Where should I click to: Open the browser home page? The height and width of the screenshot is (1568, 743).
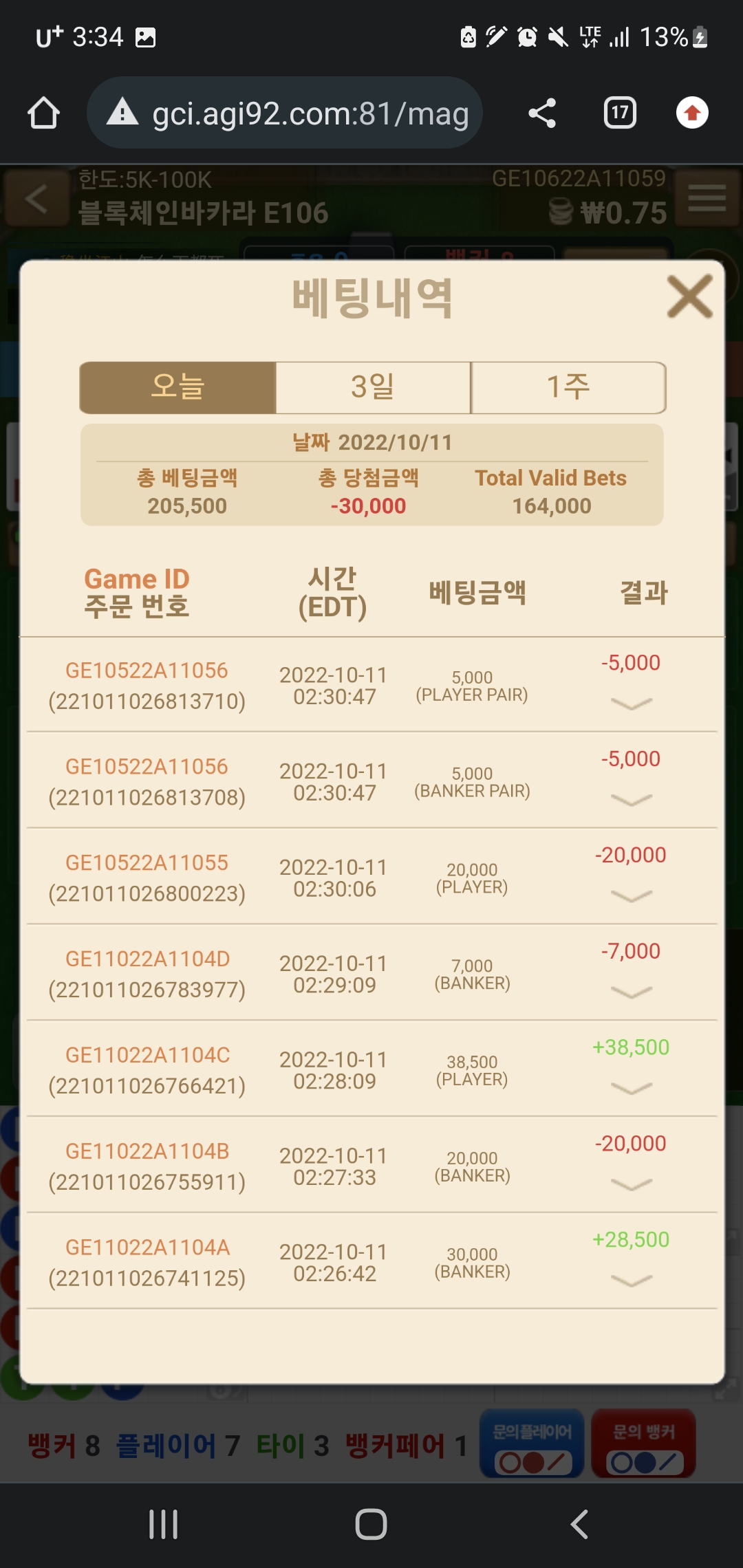(43, 113)
